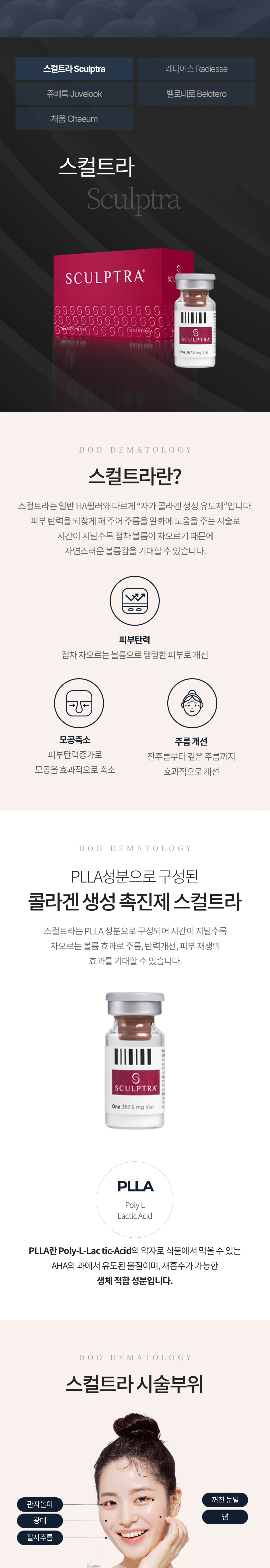Select the 스컬트라 Sculptra tab
Screen dimensions: 270x1568
pos(74,69)
